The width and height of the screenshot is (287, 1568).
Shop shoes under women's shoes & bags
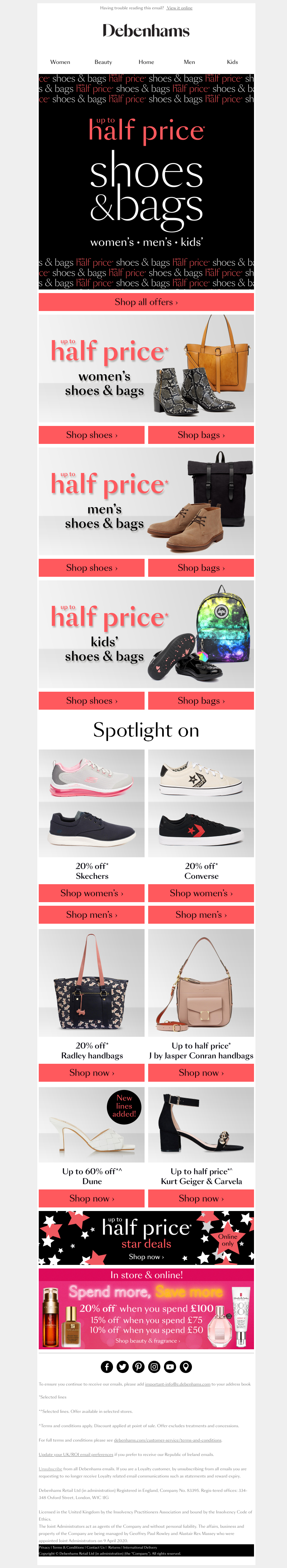(92, 435)
